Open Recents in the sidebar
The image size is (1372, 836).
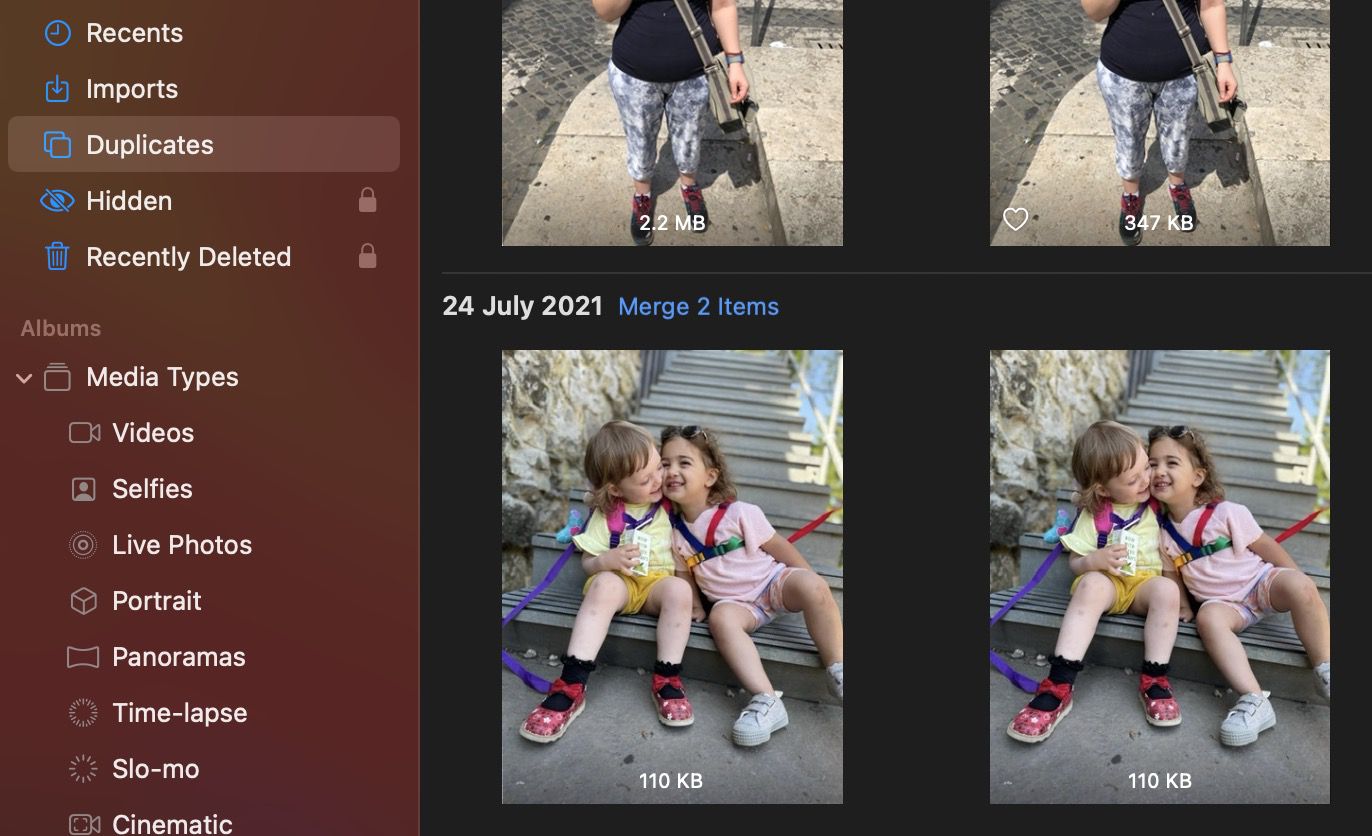point(134,33)
